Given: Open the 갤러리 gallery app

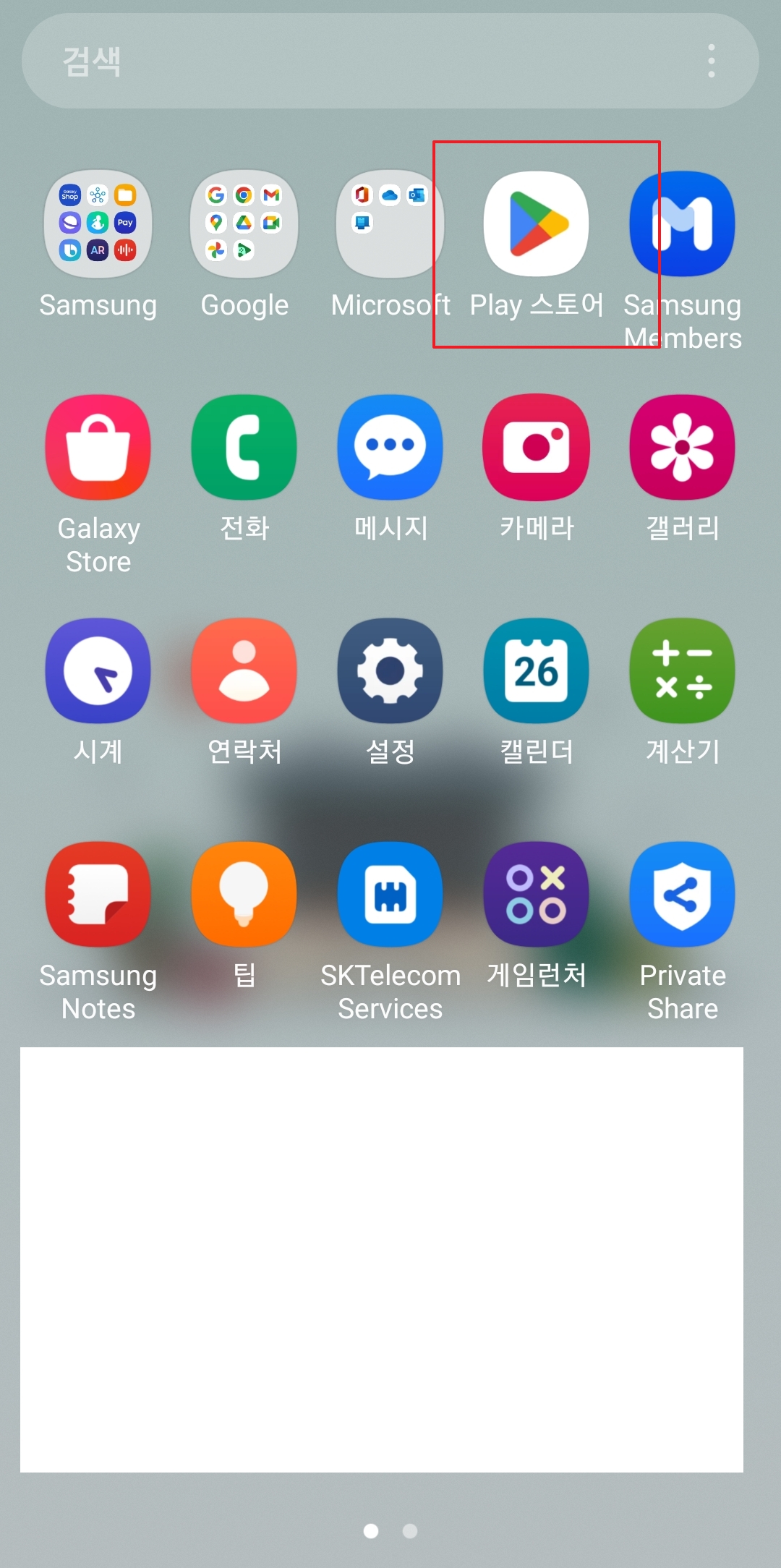Looking at the screenshot, I should tap(682, 447).
